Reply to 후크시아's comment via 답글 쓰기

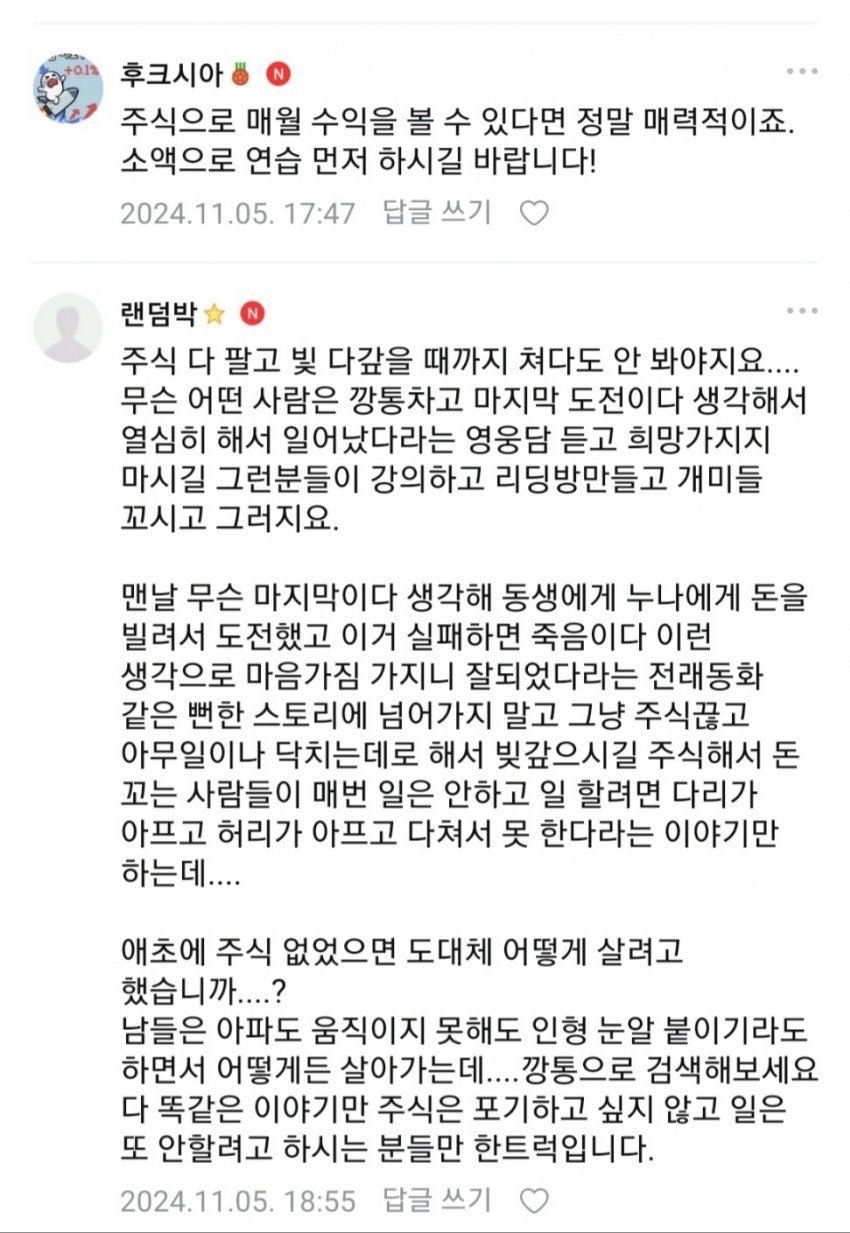[436, 213]
